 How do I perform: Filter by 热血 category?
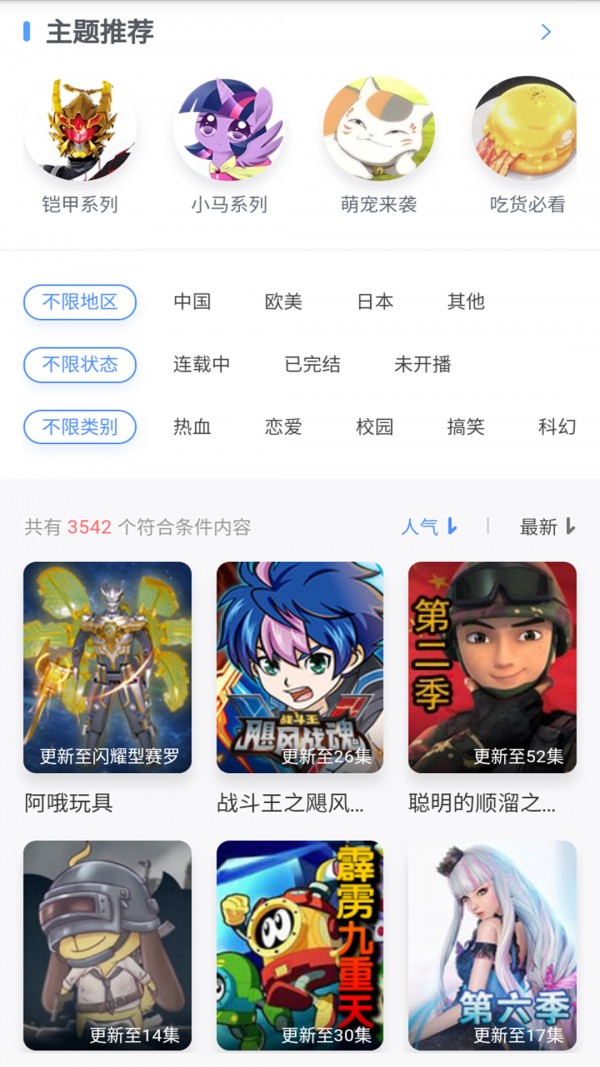click(192, 428)
